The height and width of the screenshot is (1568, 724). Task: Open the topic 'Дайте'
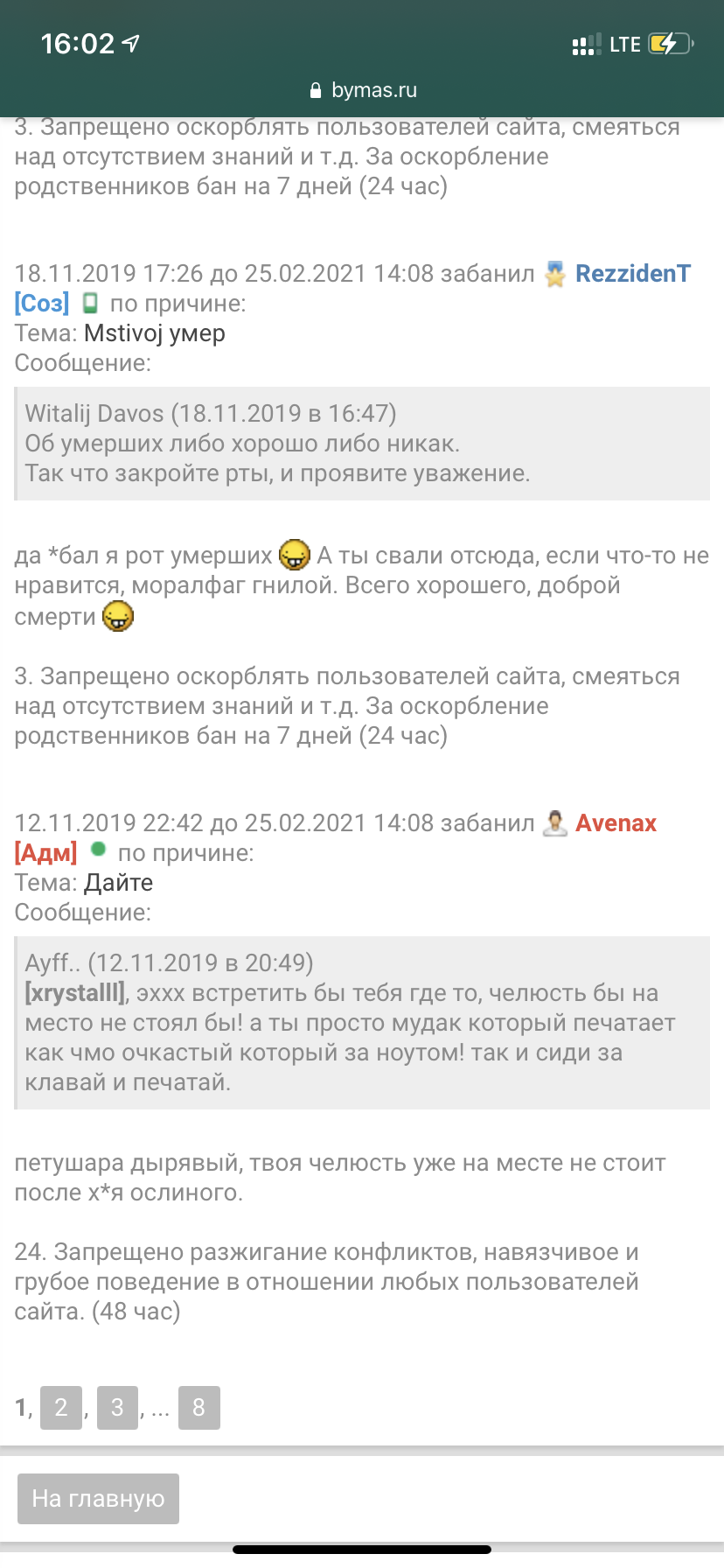pos(119,883)
